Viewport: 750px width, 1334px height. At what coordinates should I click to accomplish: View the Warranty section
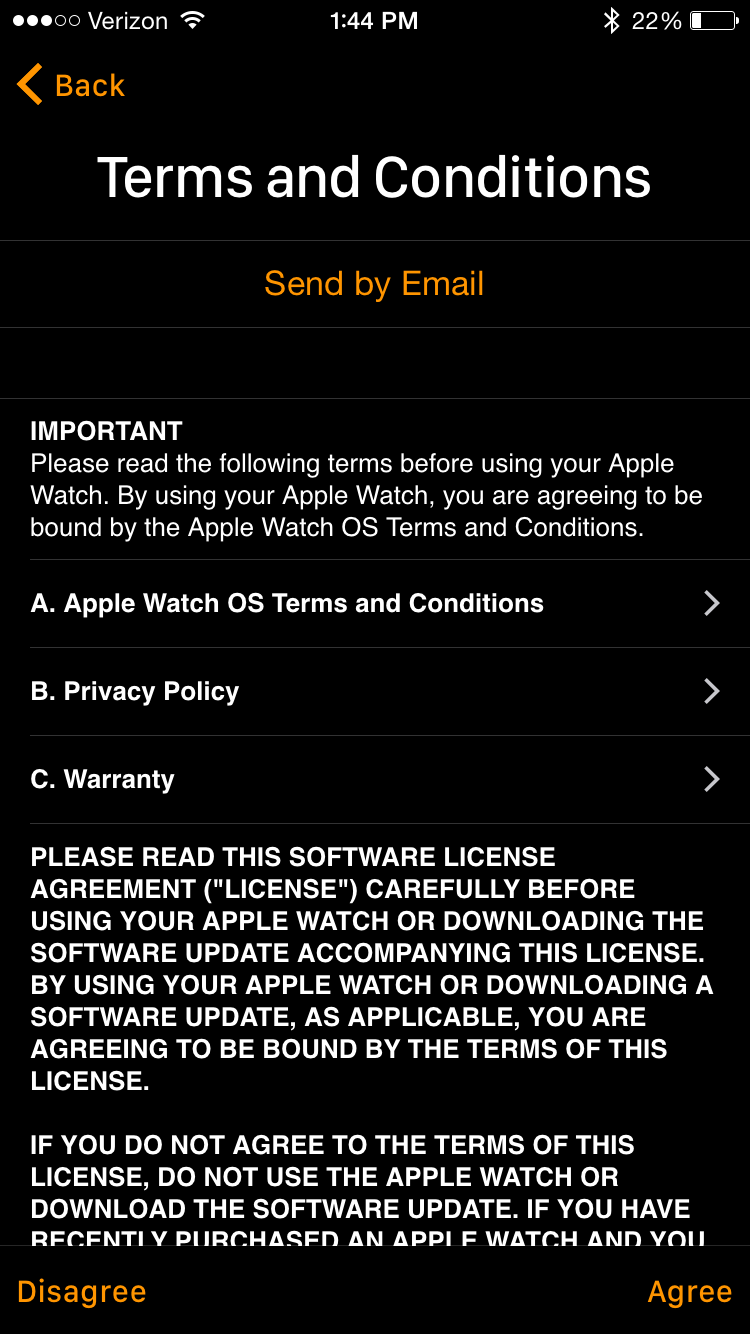tap(374, 779)
